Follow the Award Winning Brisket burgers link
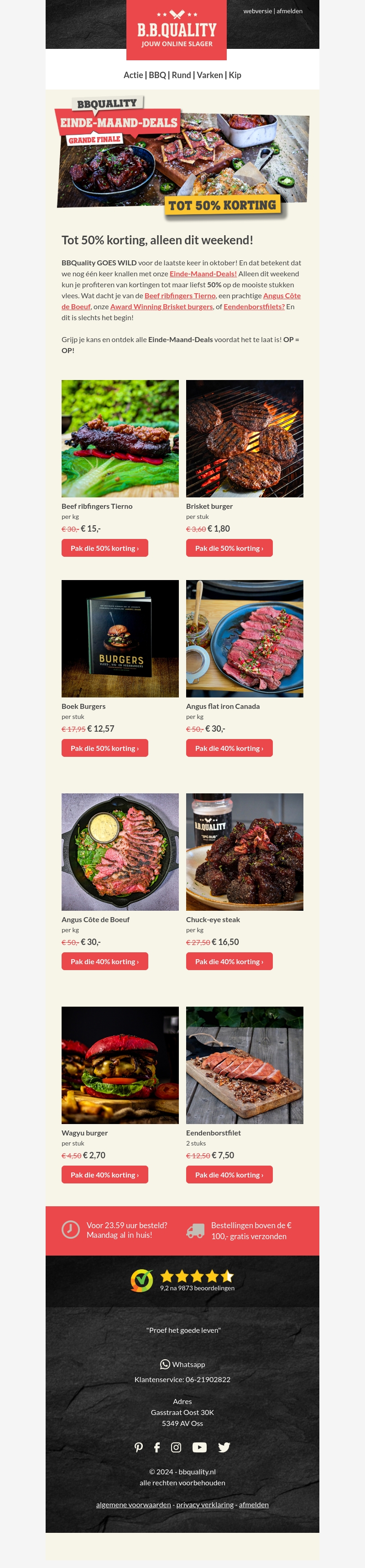The height and width of the screenshot is (1568, 365). pyautogui.click(x=162, y=307)
